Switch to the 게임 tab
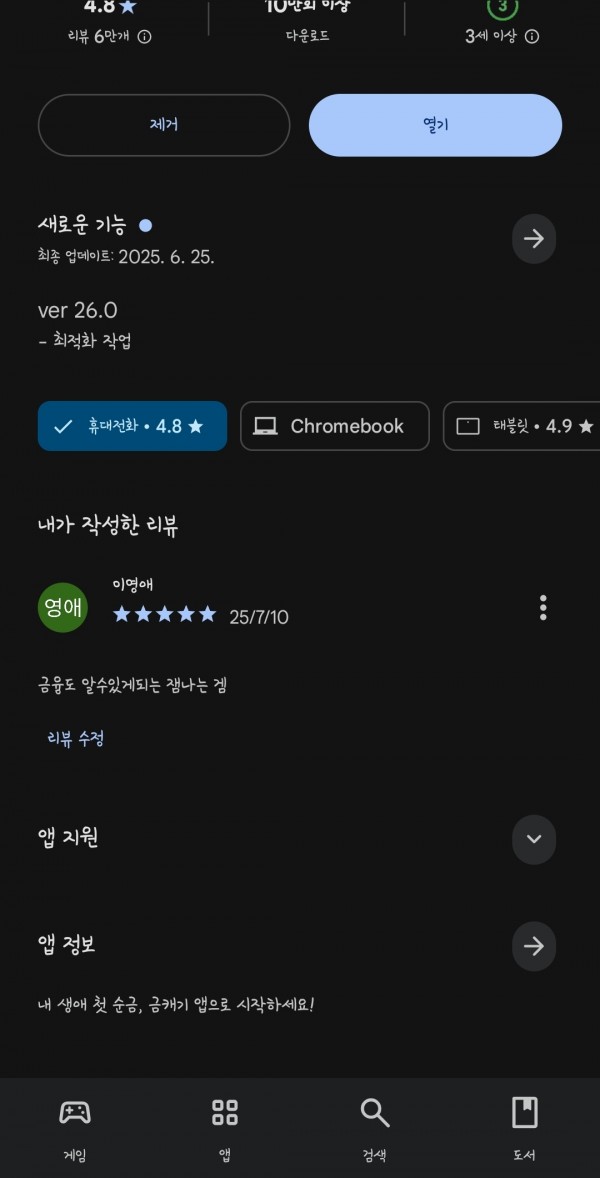Image resolution: width=600 pixels, height=1178 pixels. (75, 1128)
